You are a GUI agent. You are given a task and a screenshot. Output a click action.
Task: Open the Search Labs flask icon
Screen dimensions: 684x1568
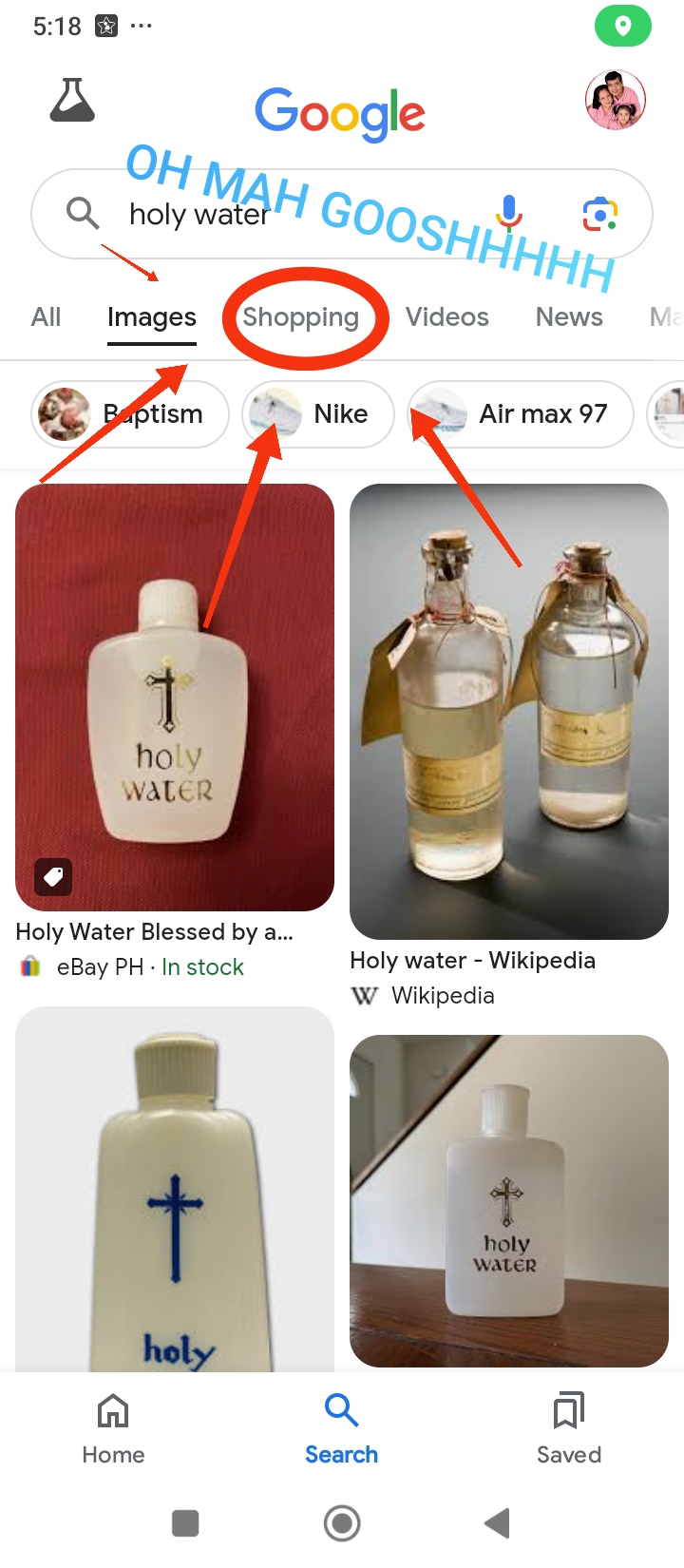(x=72, y=101)
